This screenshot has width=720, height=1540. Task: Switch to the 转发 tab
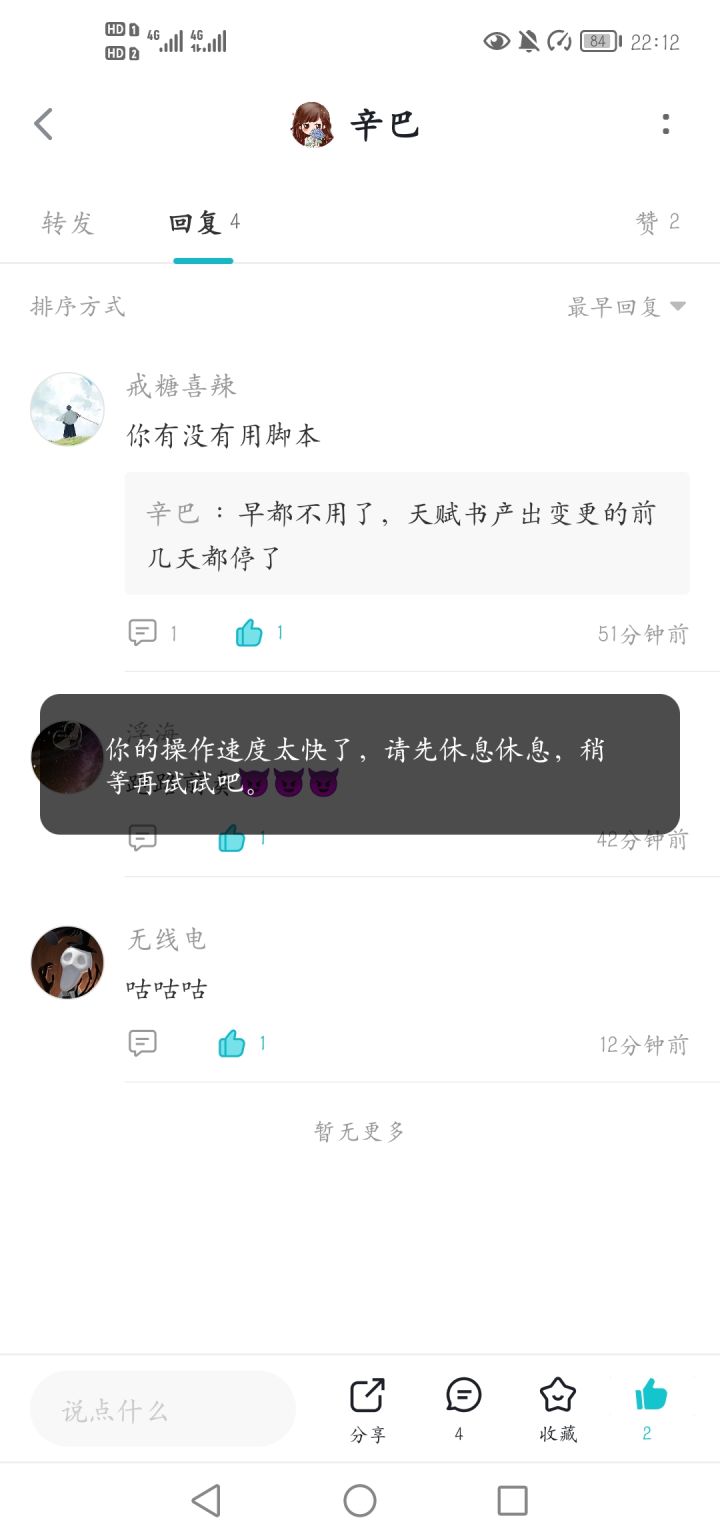[68, 222]
